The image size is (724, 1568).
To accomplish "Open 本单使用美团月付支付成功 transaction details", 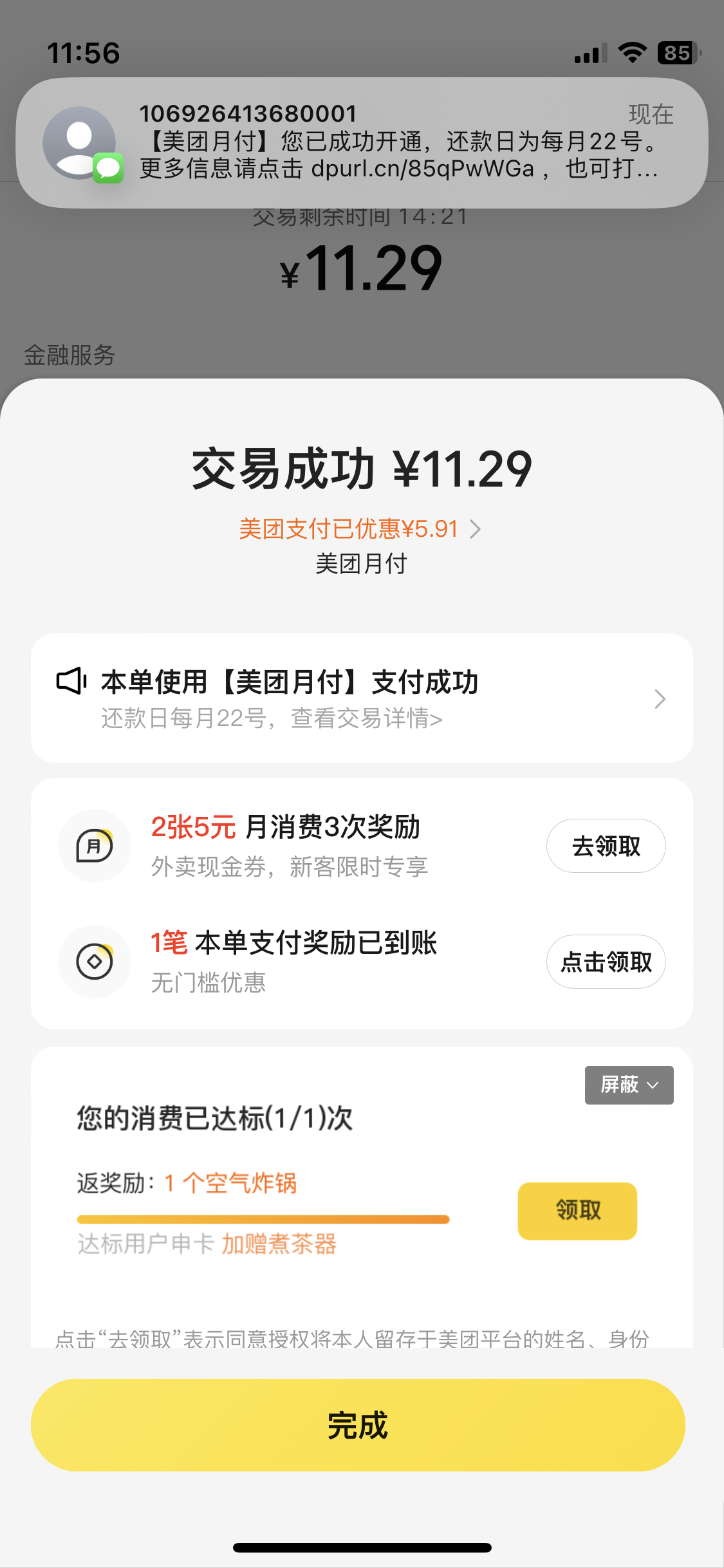I will (362, 698).
